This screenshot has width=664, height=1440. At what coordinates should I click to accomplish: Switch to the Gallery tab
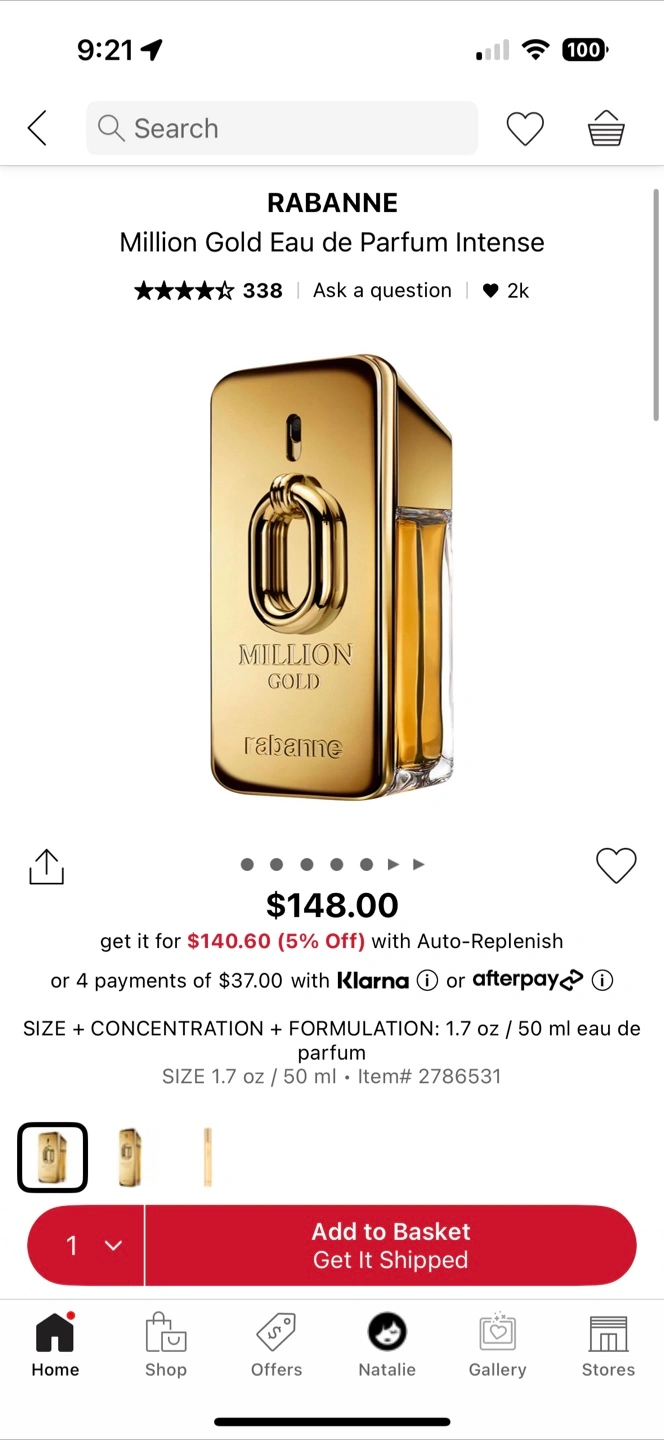point(497,1346)
